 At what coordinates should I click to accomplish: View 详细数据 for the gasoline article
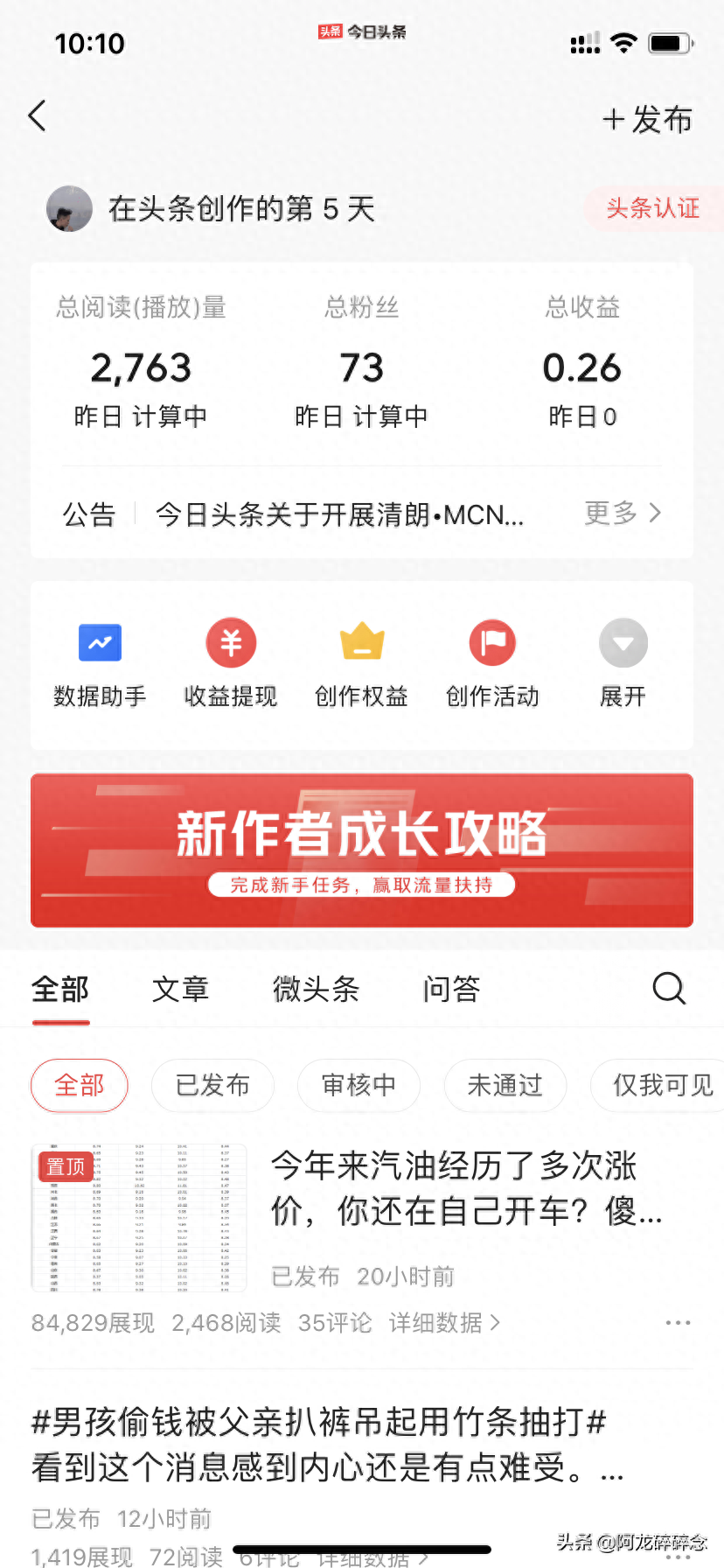coord(444,1322)
